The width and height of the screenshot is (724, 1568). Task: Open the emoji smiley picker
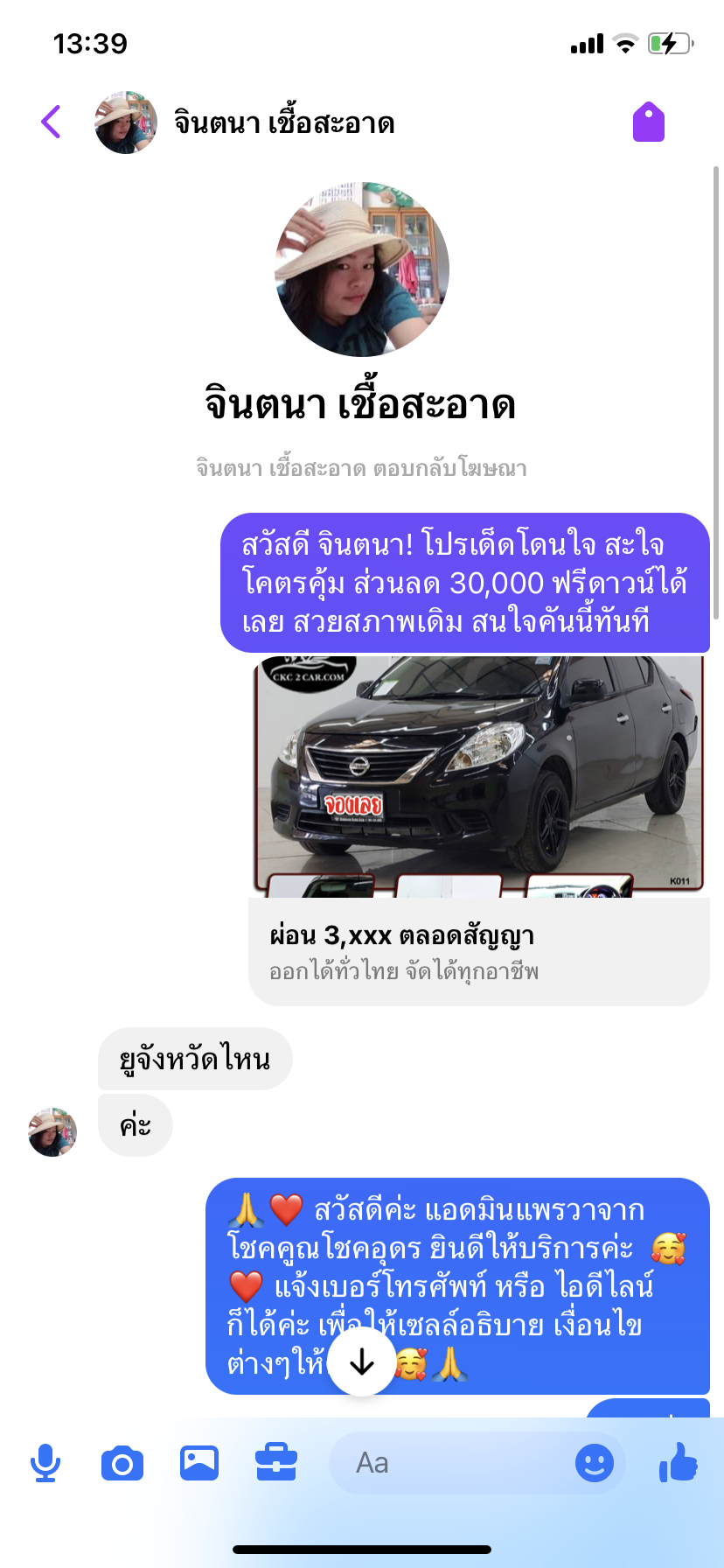[x=595, y=1463]
